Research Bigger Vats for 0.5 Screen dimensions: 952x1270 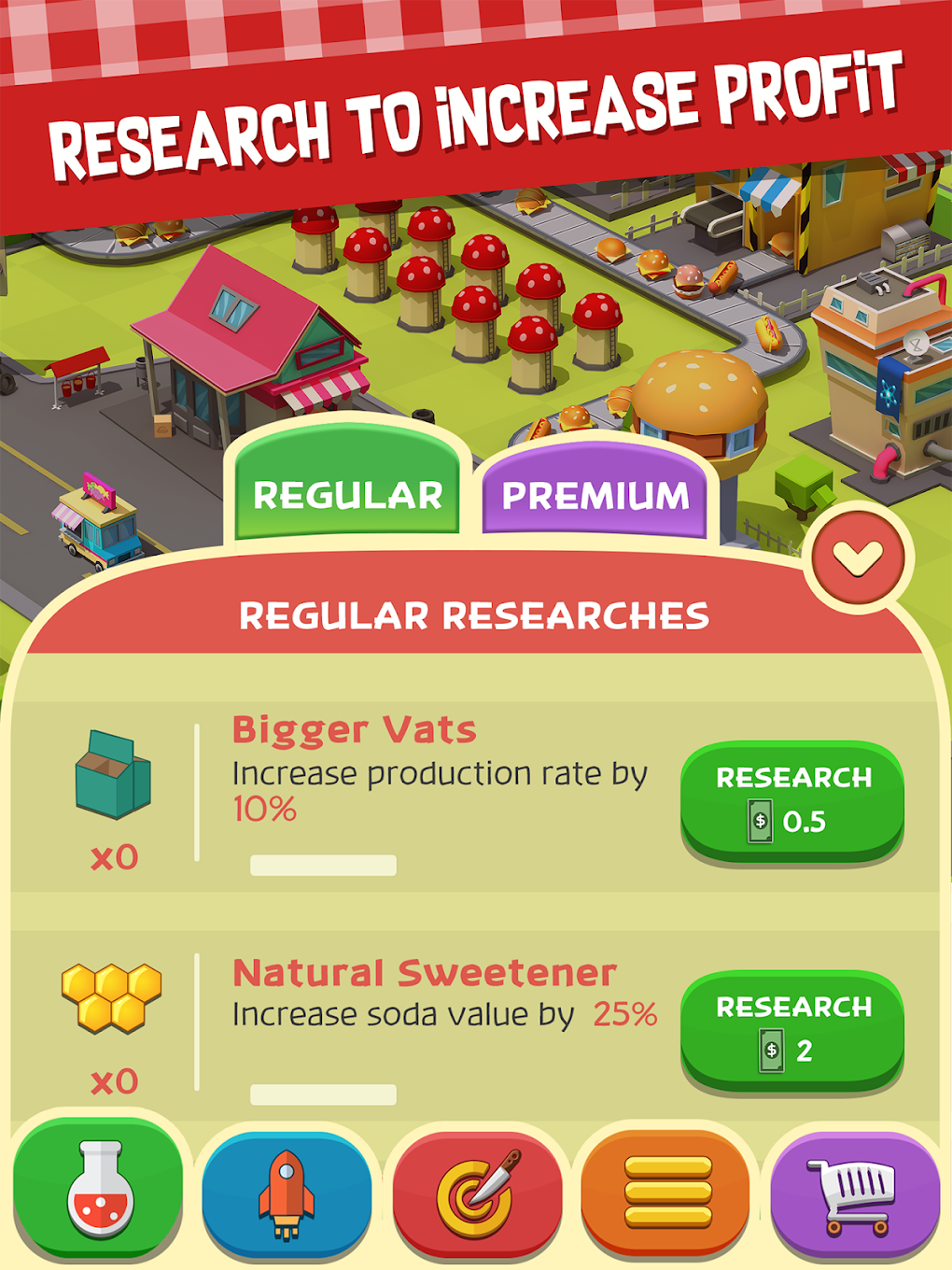click(x=791, y=800)
